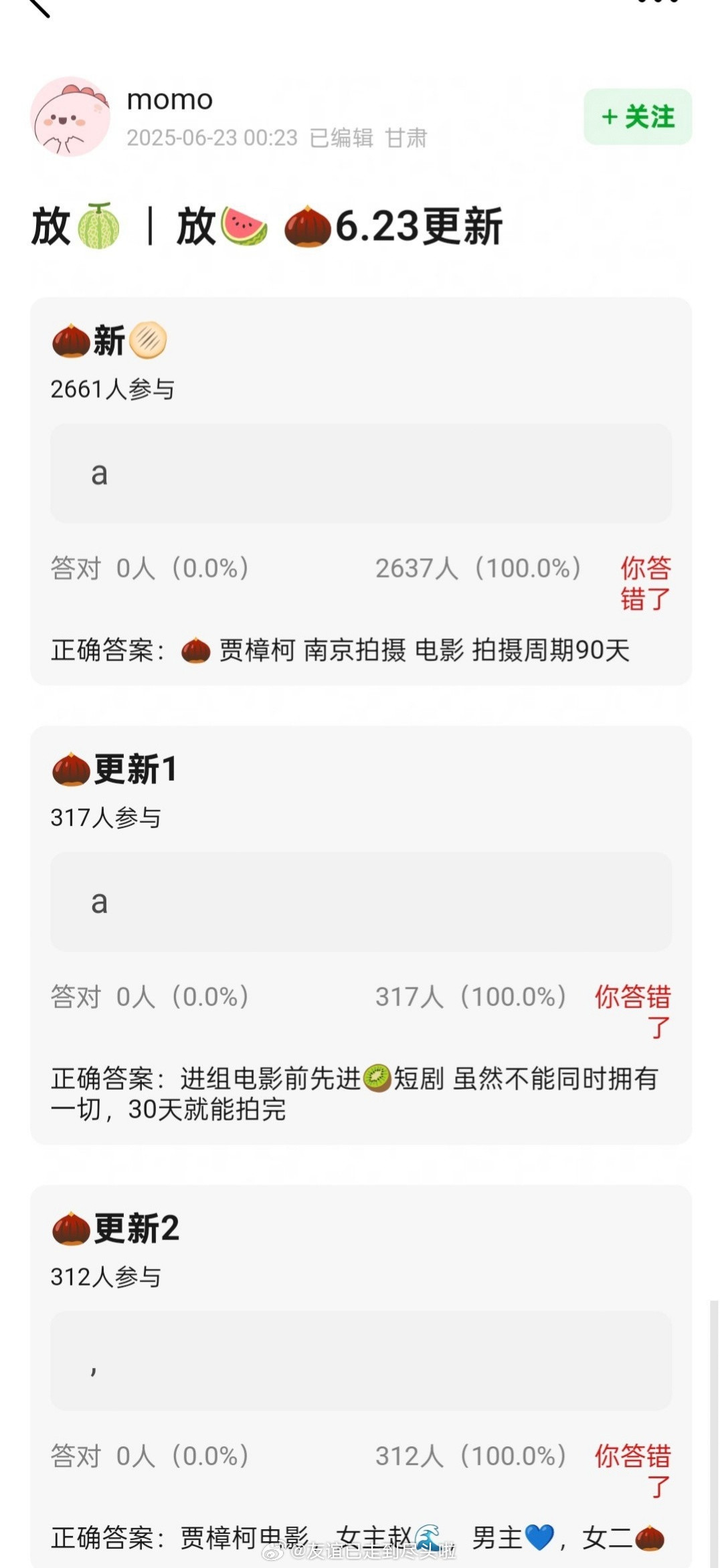This screenshot has width=720, height=1568.
Task: Tap the 关注 follow button
Action: tap(637, 117)
